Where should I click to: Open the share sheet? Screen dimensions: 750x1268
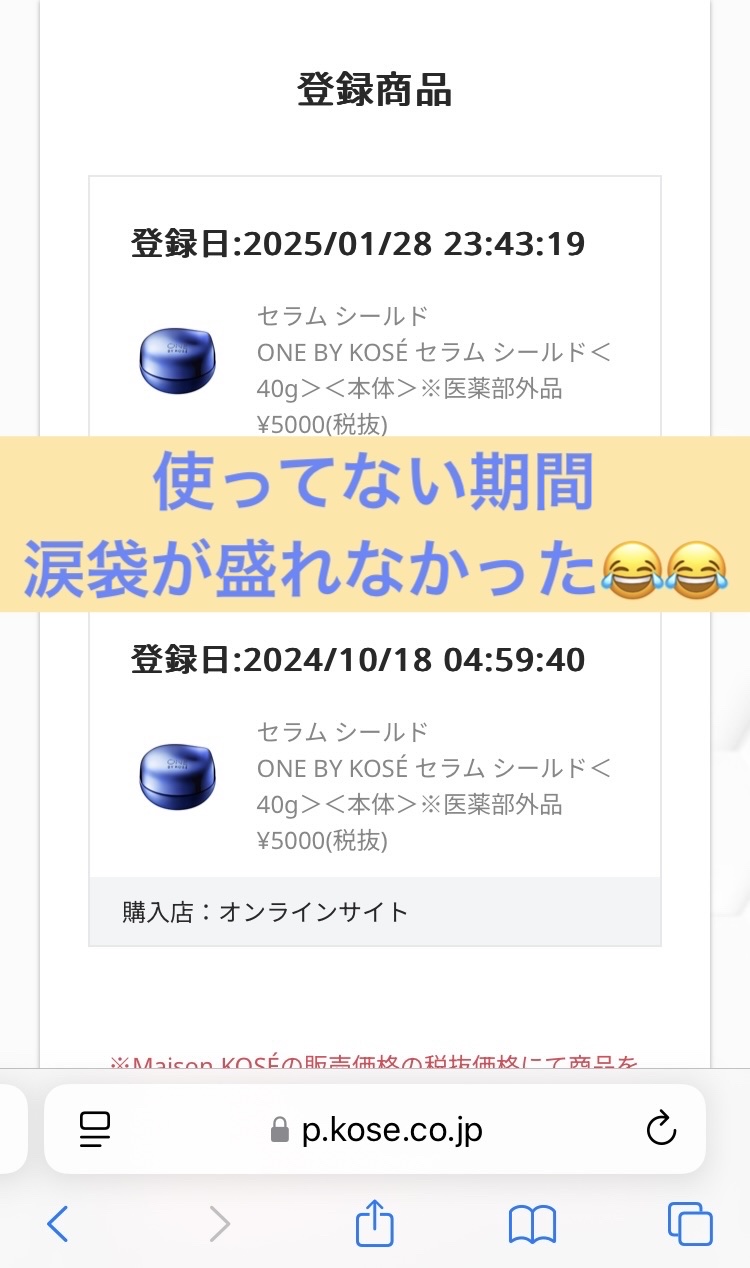(x=375, y=1223)
